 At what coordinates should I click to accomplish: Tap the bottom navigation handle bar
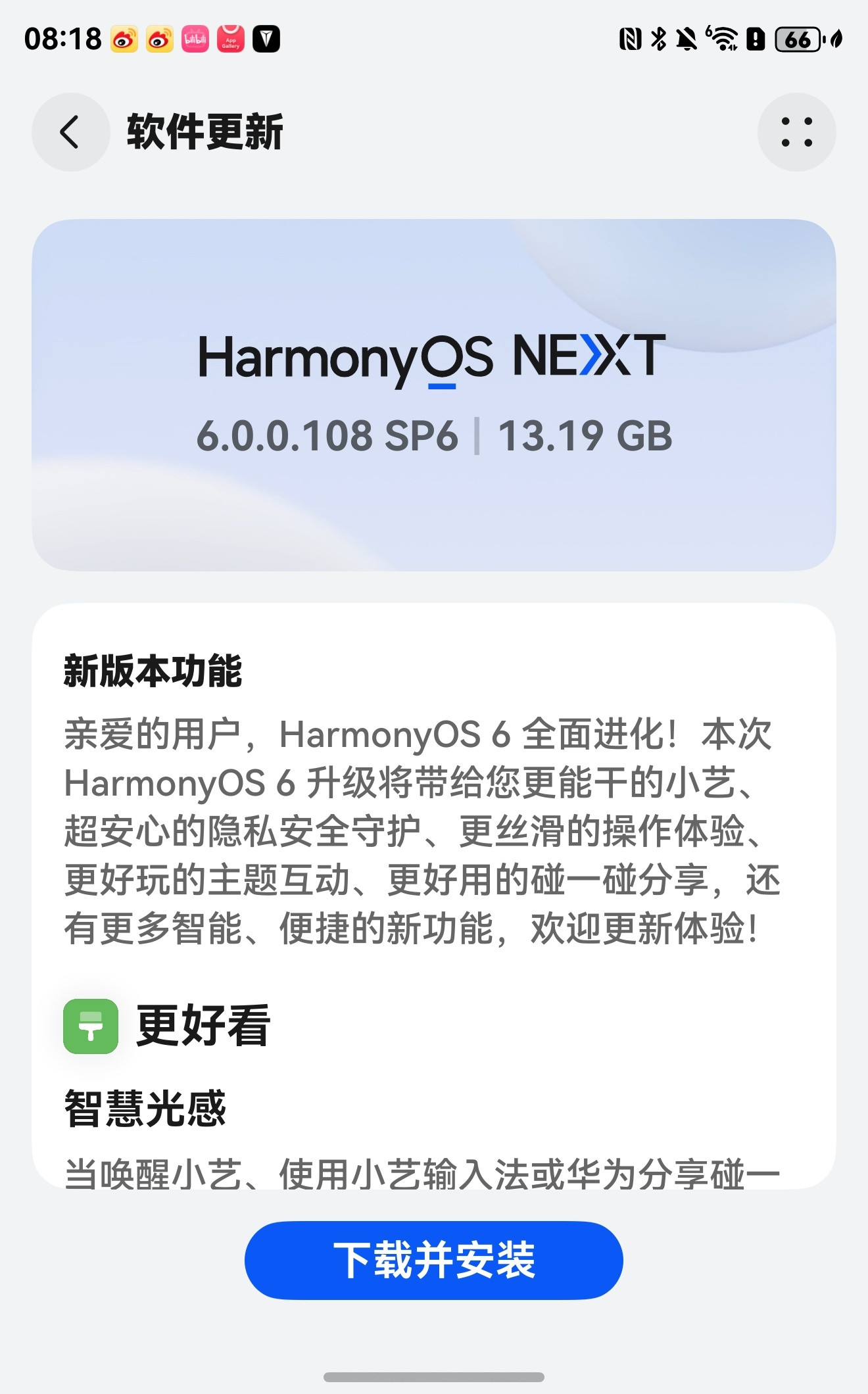434,1378
